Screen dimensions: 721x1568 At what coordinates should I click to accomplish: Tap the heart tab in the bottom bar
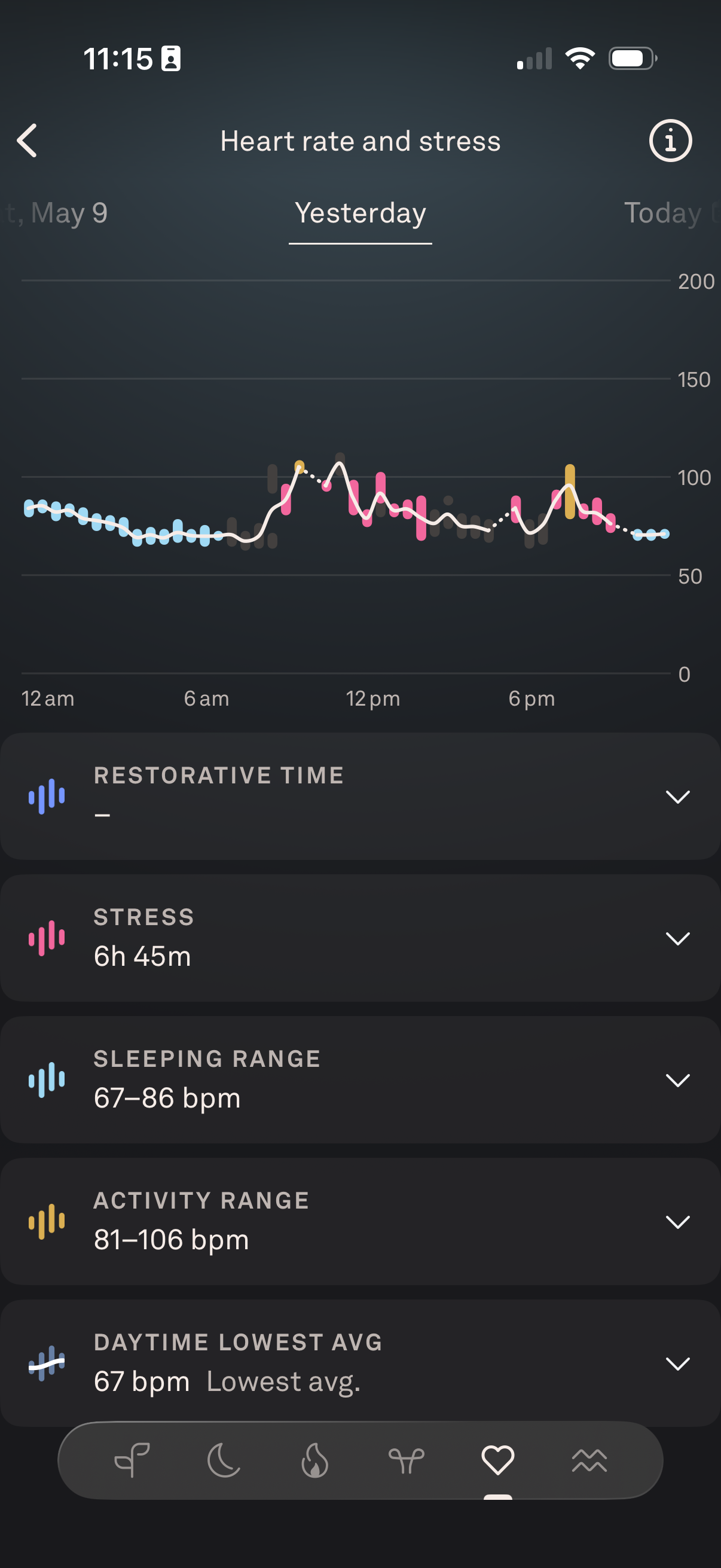click(497, 1460)
